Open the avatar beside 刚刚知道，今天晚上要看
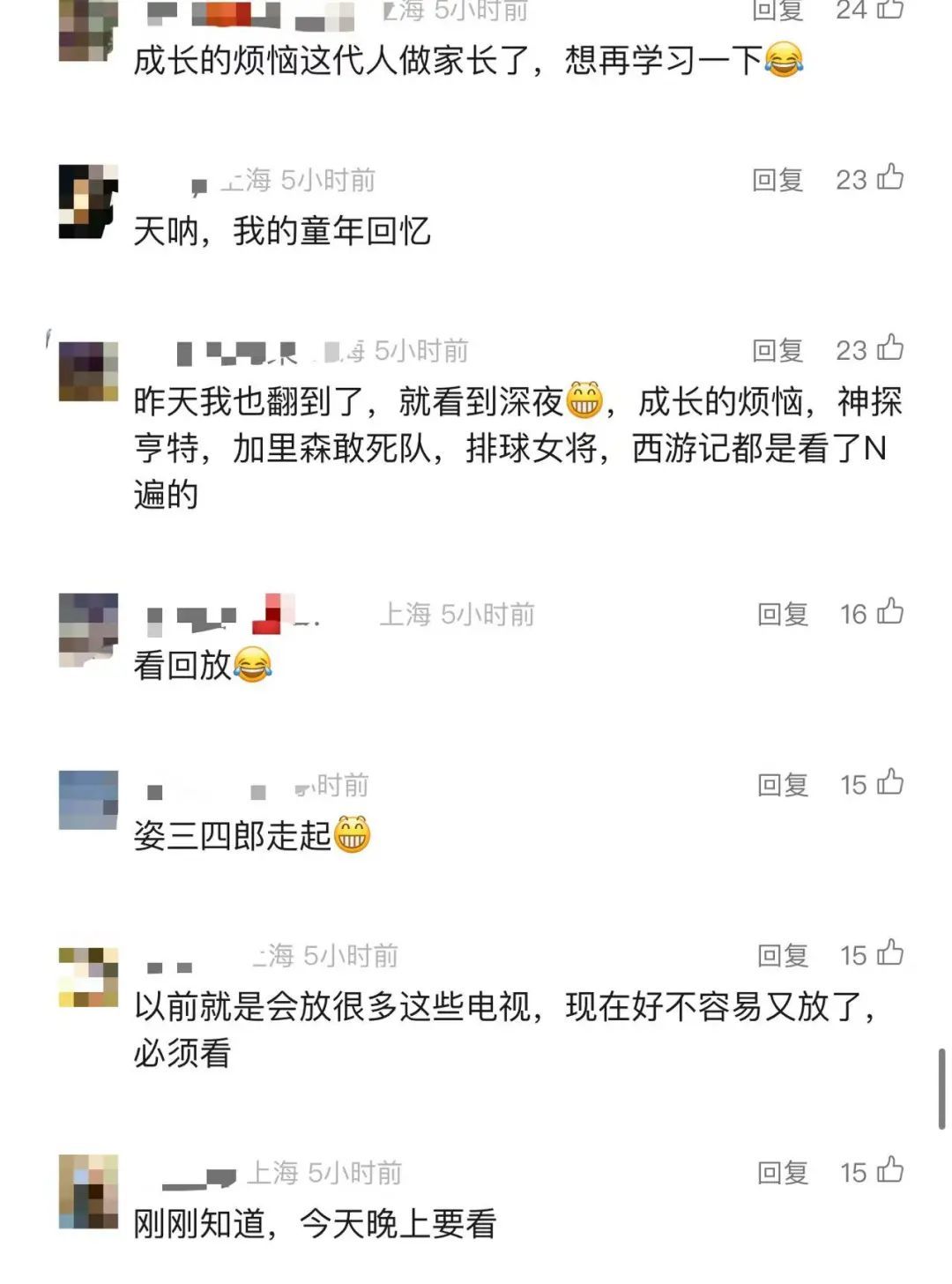This screenshot has height=1284, width=952. coord(88,1191)
